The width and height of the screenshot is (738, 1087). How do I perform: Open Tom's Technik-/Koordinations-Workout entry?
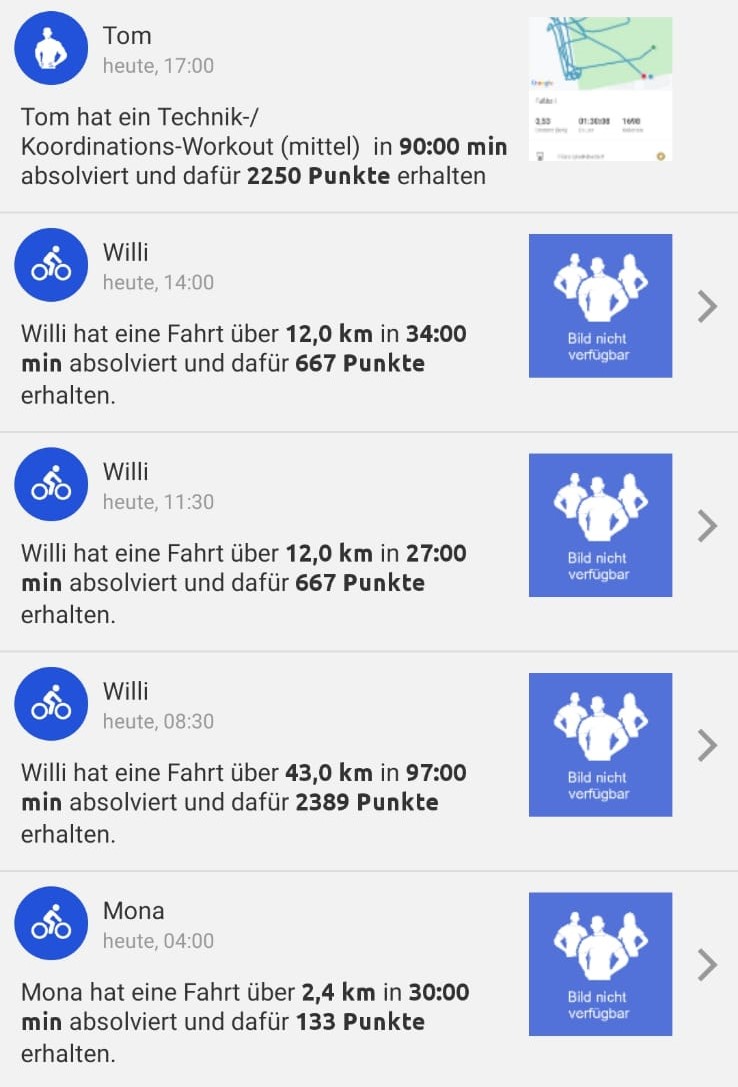click(x=264, y=146)
